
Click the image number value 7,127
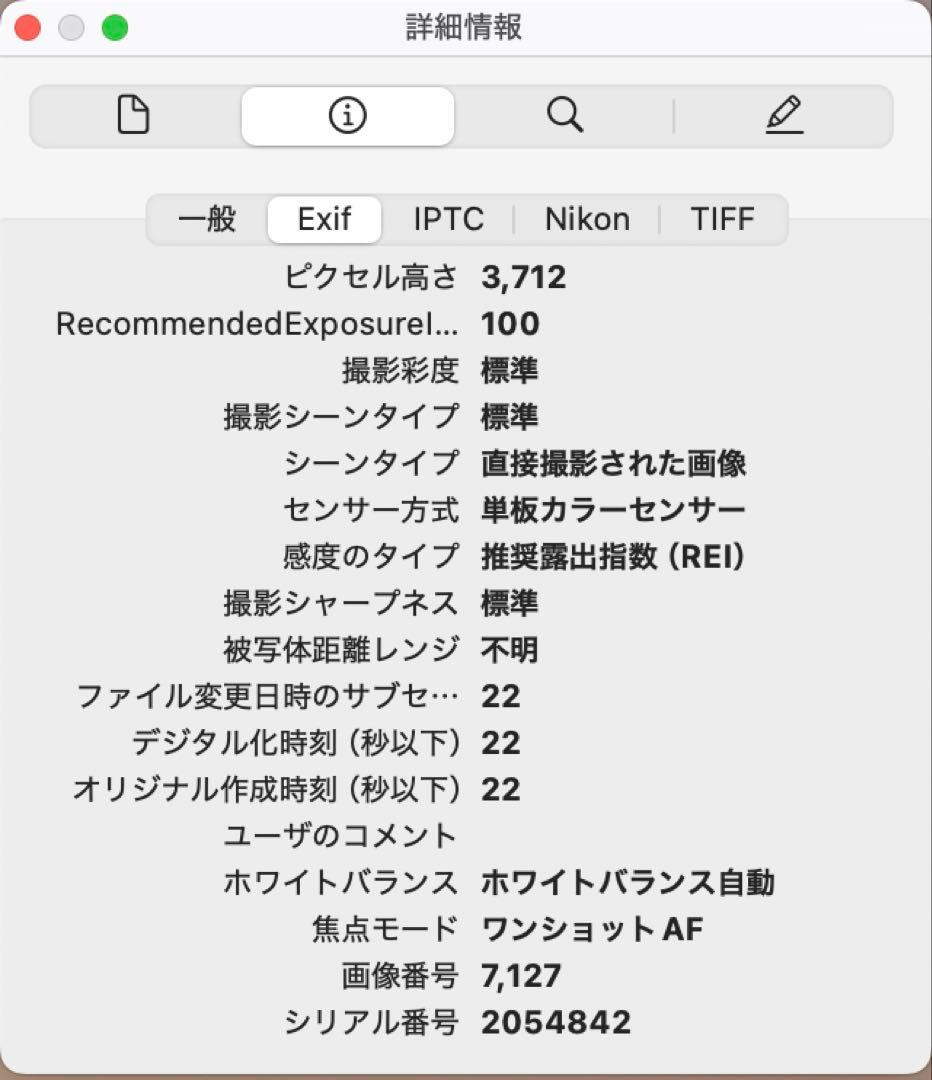(x=522, y=976)
